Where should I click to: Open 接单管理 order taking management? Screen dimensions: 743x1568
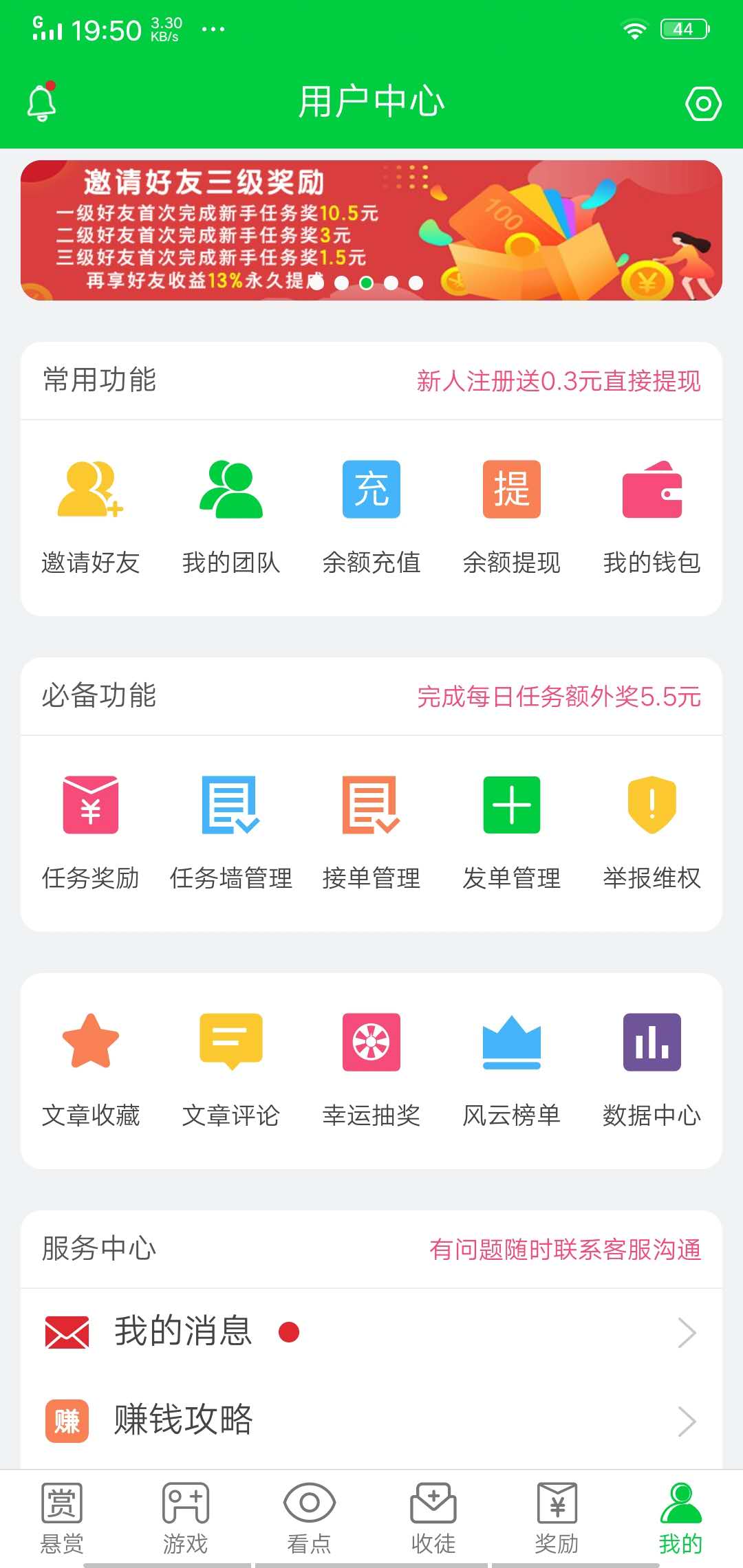pos(371,832)
